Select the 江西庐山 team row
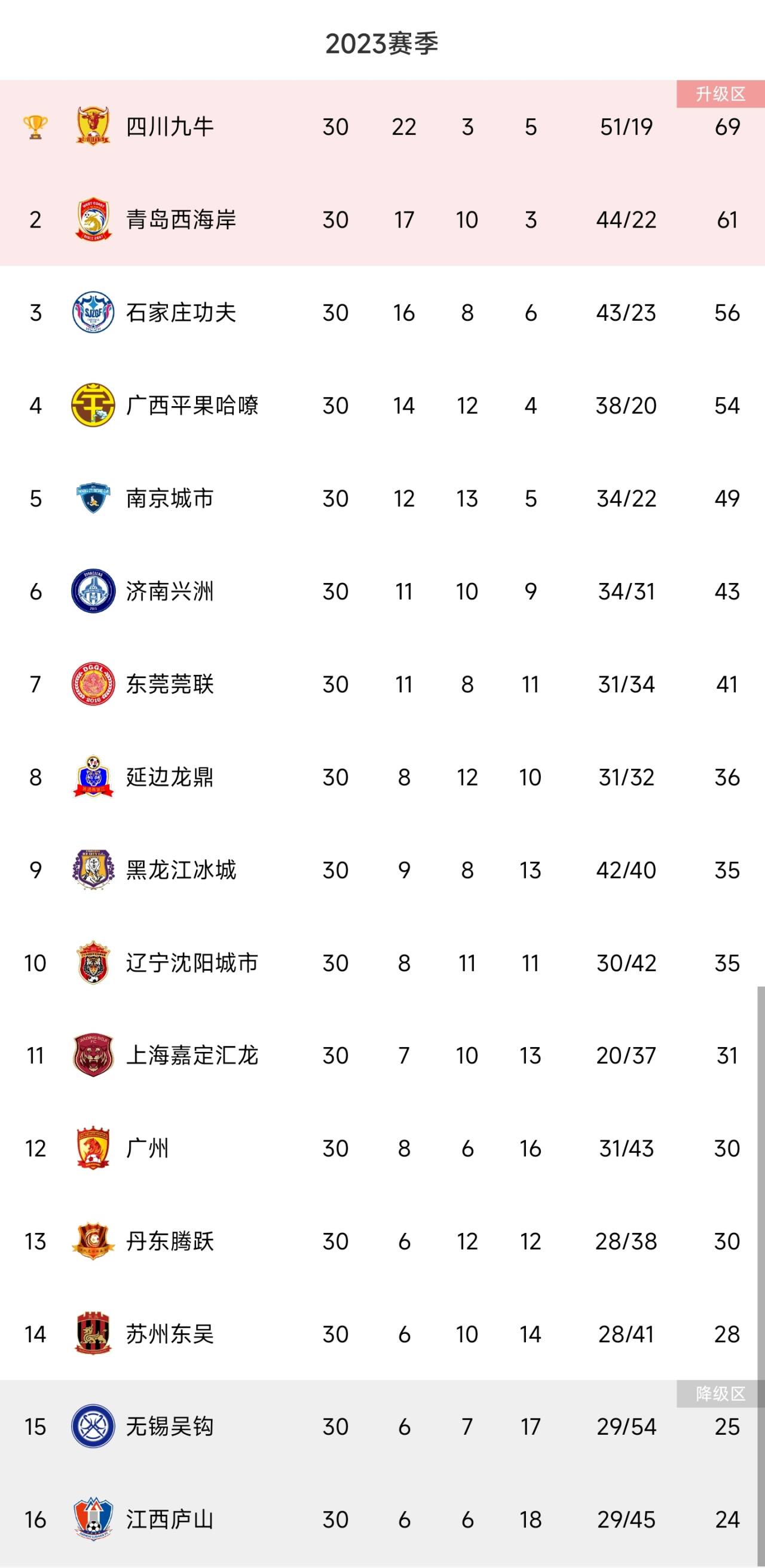This screenshot has width=765, height=1568. point(382,1520)
